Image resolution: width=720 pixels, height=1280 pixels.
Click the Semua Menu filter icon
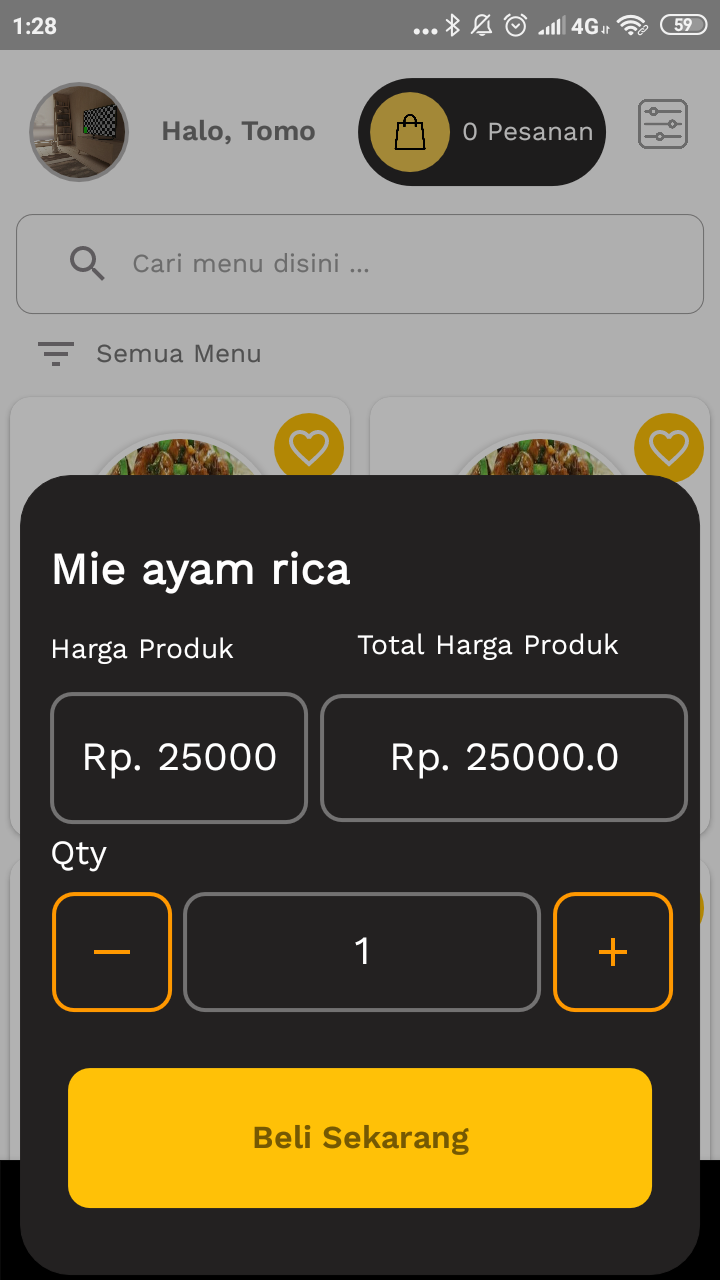(x=55, y=353)
